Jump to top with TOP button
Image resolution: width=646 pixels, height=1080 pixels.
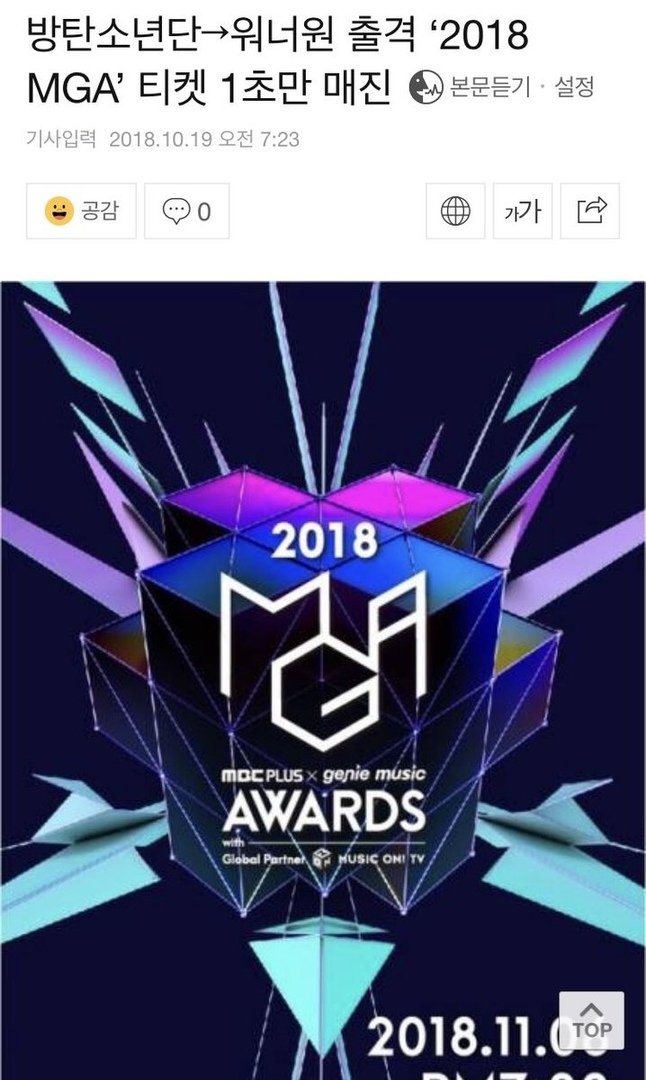(x=592, y=1020)
